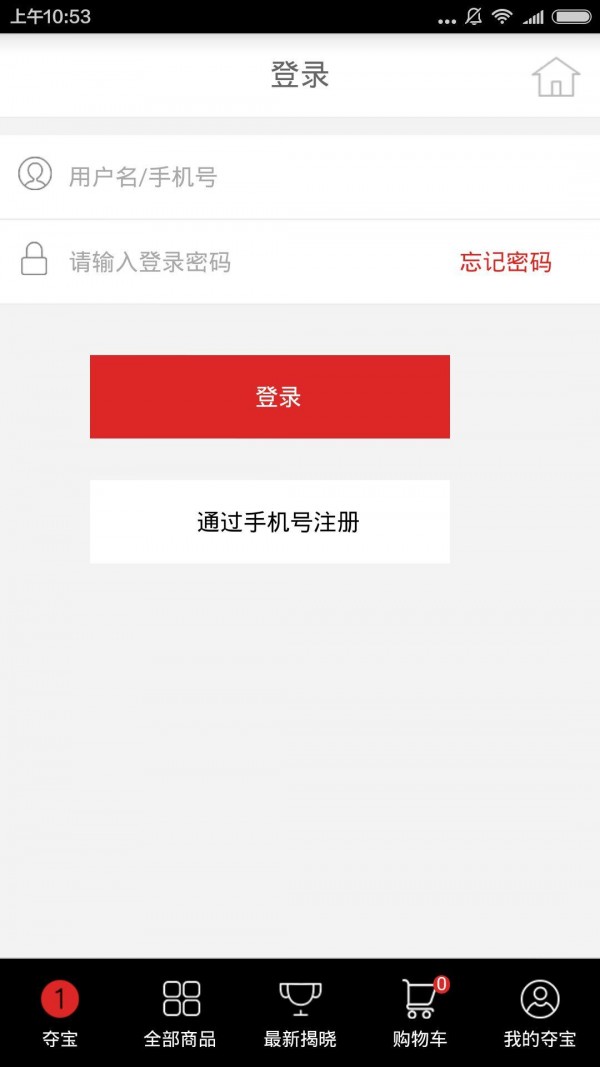Viewport: 600px width, 1067px height.
Task: Go to home via the house icon
Action: click(556, 77)
